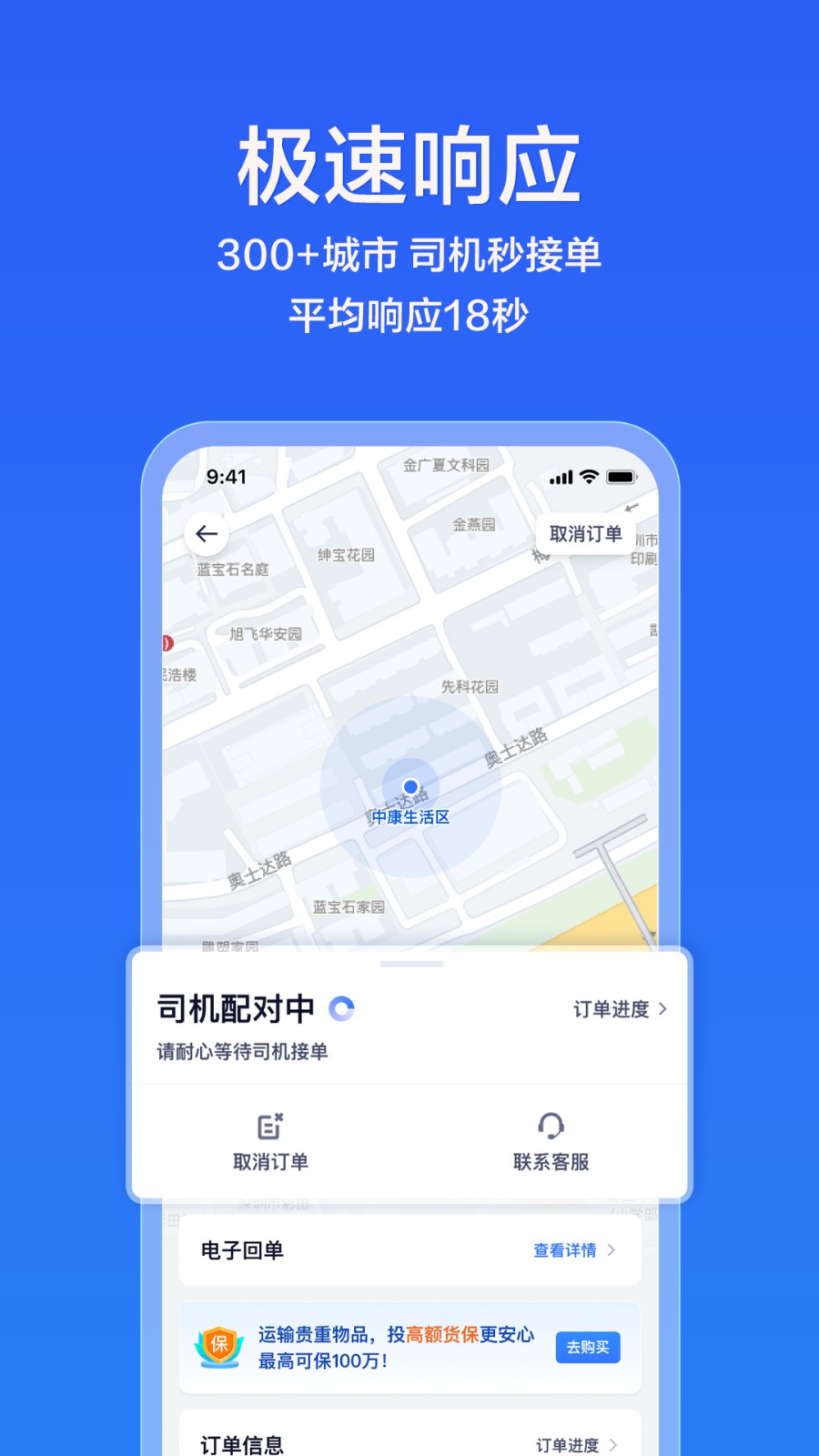
Task: Tap 去购买 to buy cargo insurance
Action: tap(588, 1348)
